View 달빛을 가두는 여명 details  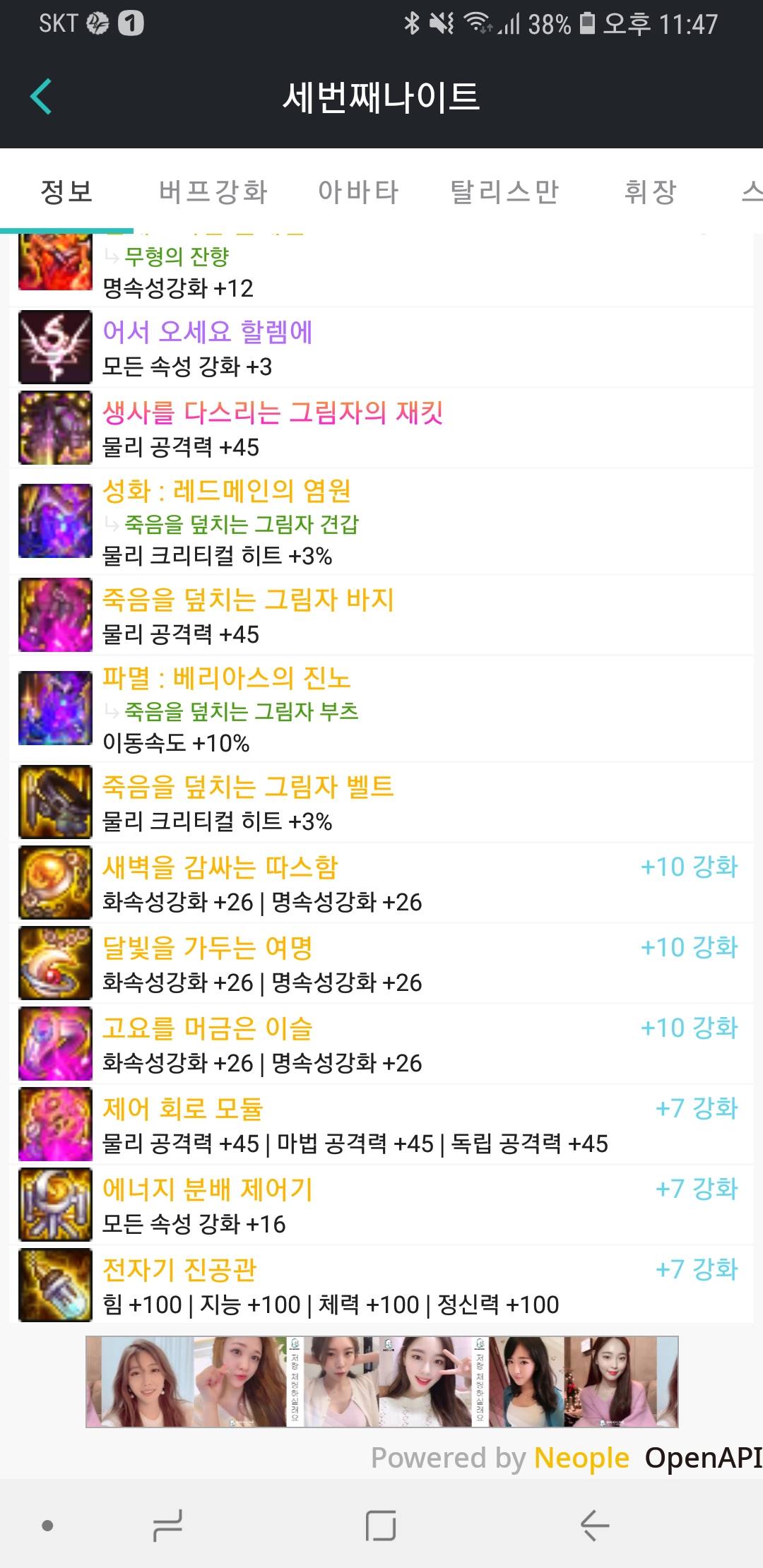coord(208,948)
